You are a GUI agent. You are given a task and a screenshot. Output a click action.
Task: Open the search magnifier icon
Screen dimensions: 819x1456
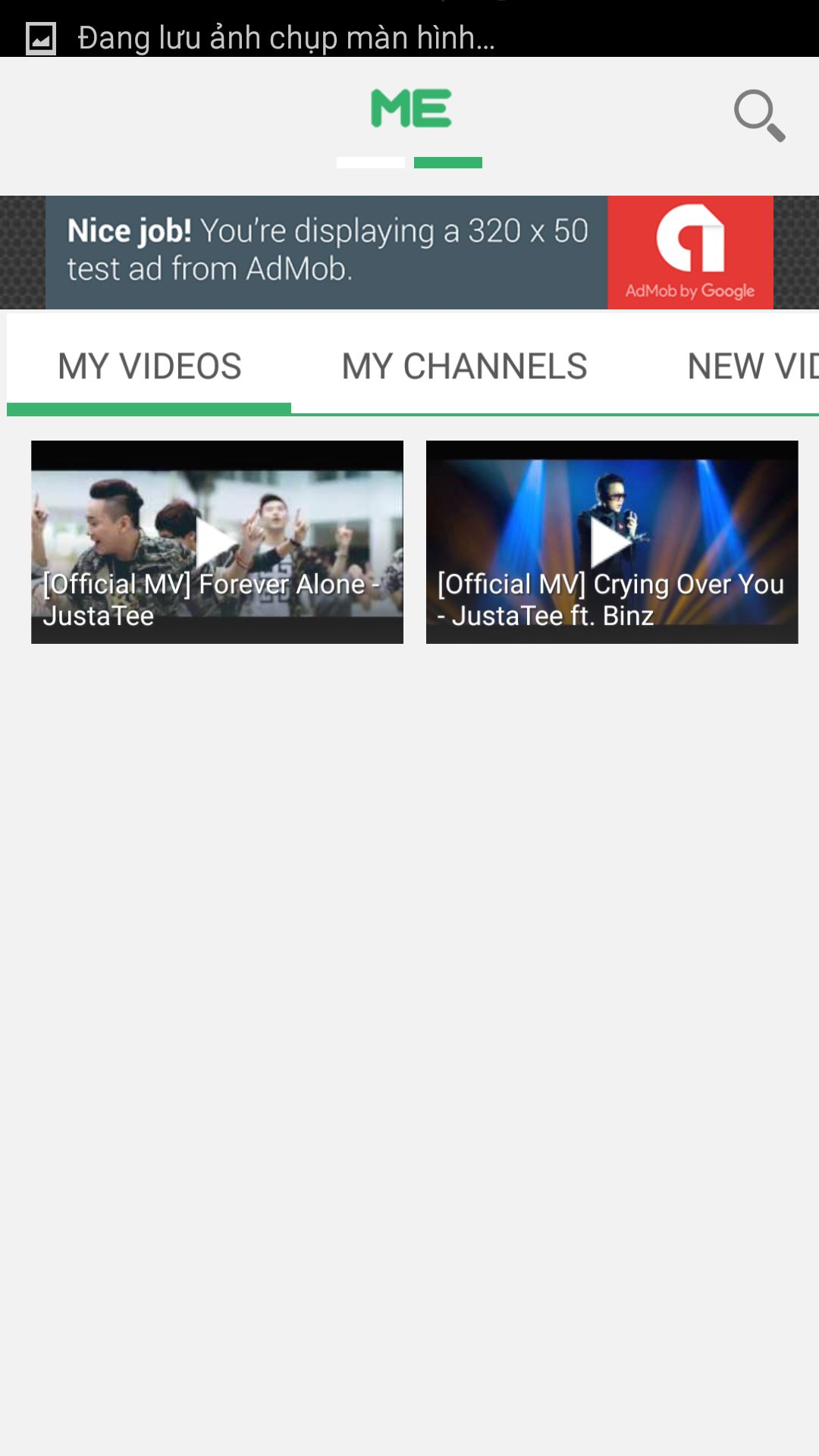[x=759, y=115]
